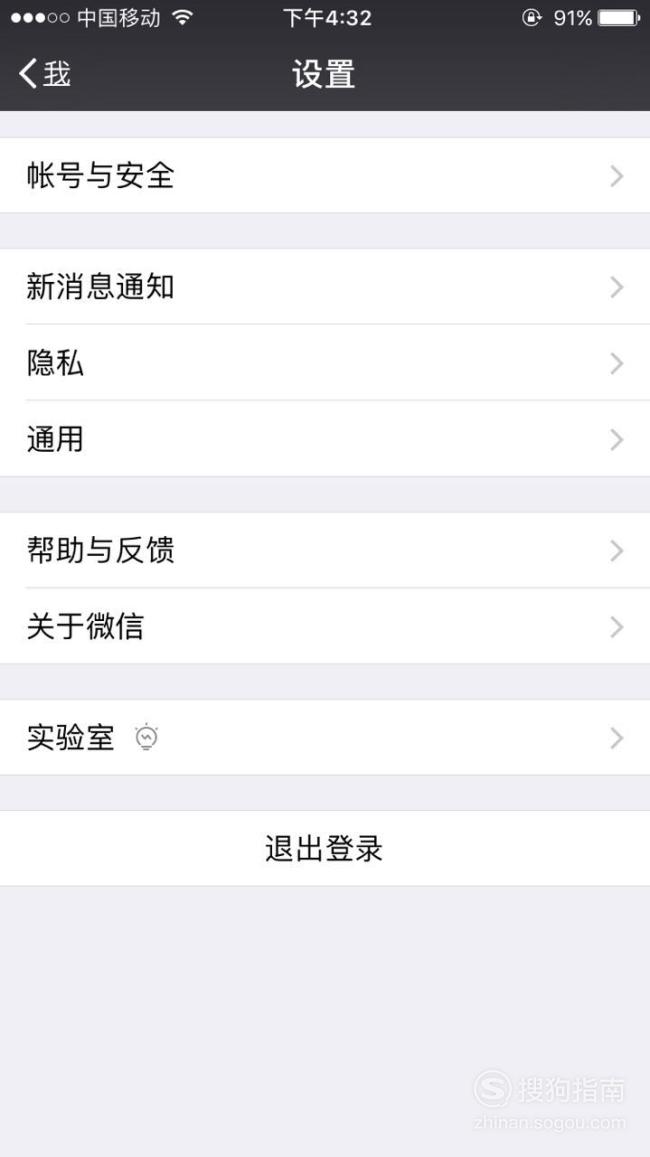
Task: Open the 隐私 row
Action: coord(325,363)
